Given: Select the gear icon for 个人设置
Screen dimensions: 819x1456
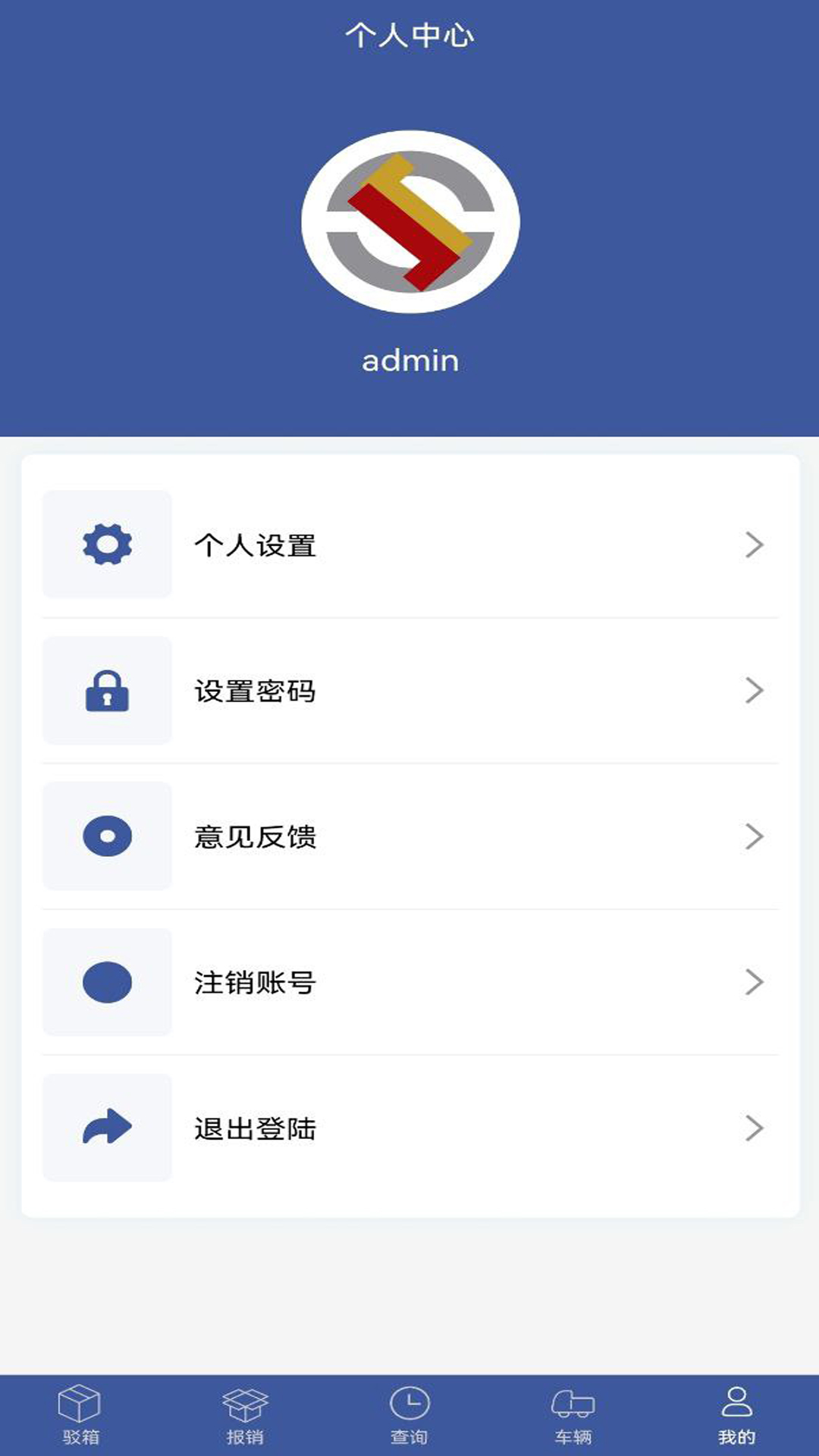Looking at the screenshot, I should coord(106,545).
